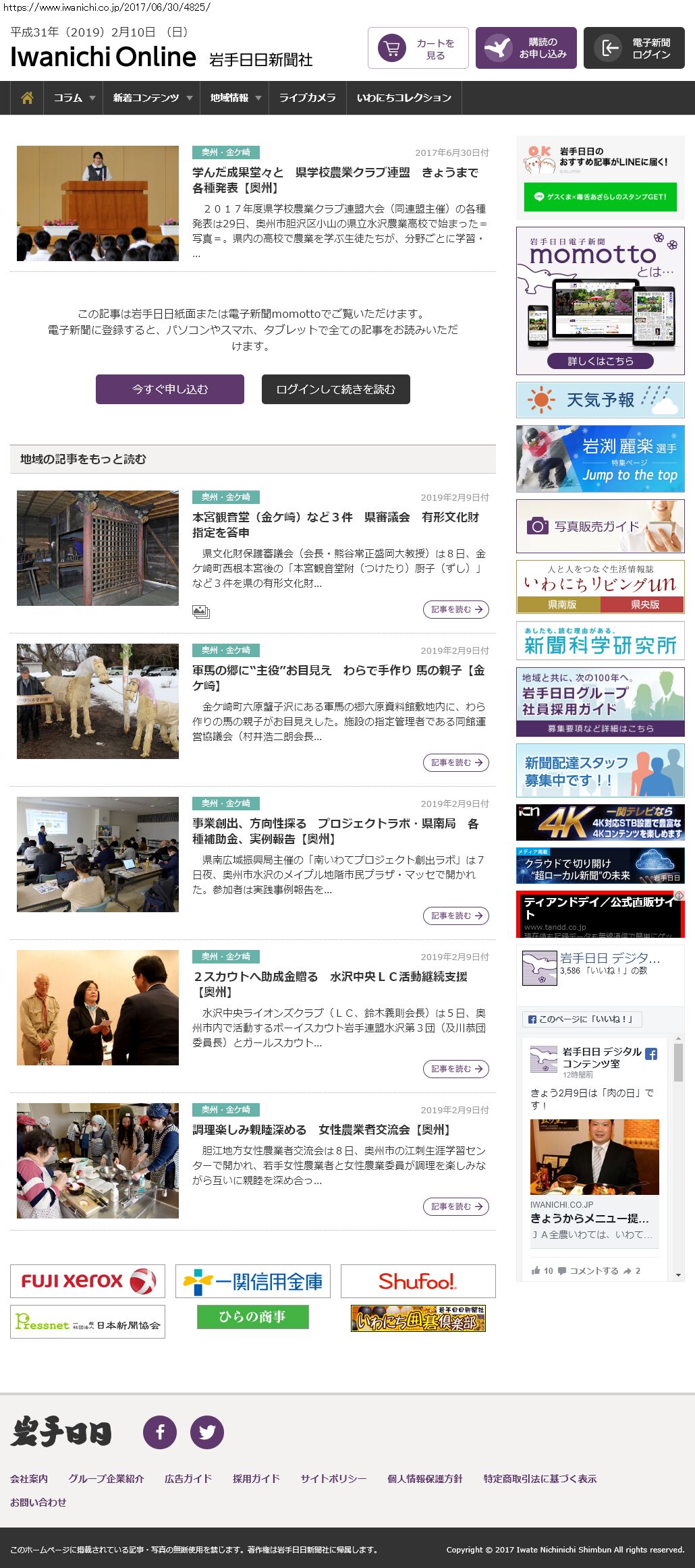This screenshot has width=695, height=1568.
Task: Apply now with 今すぐ申し込む
Action: click(x=170, y=389)
